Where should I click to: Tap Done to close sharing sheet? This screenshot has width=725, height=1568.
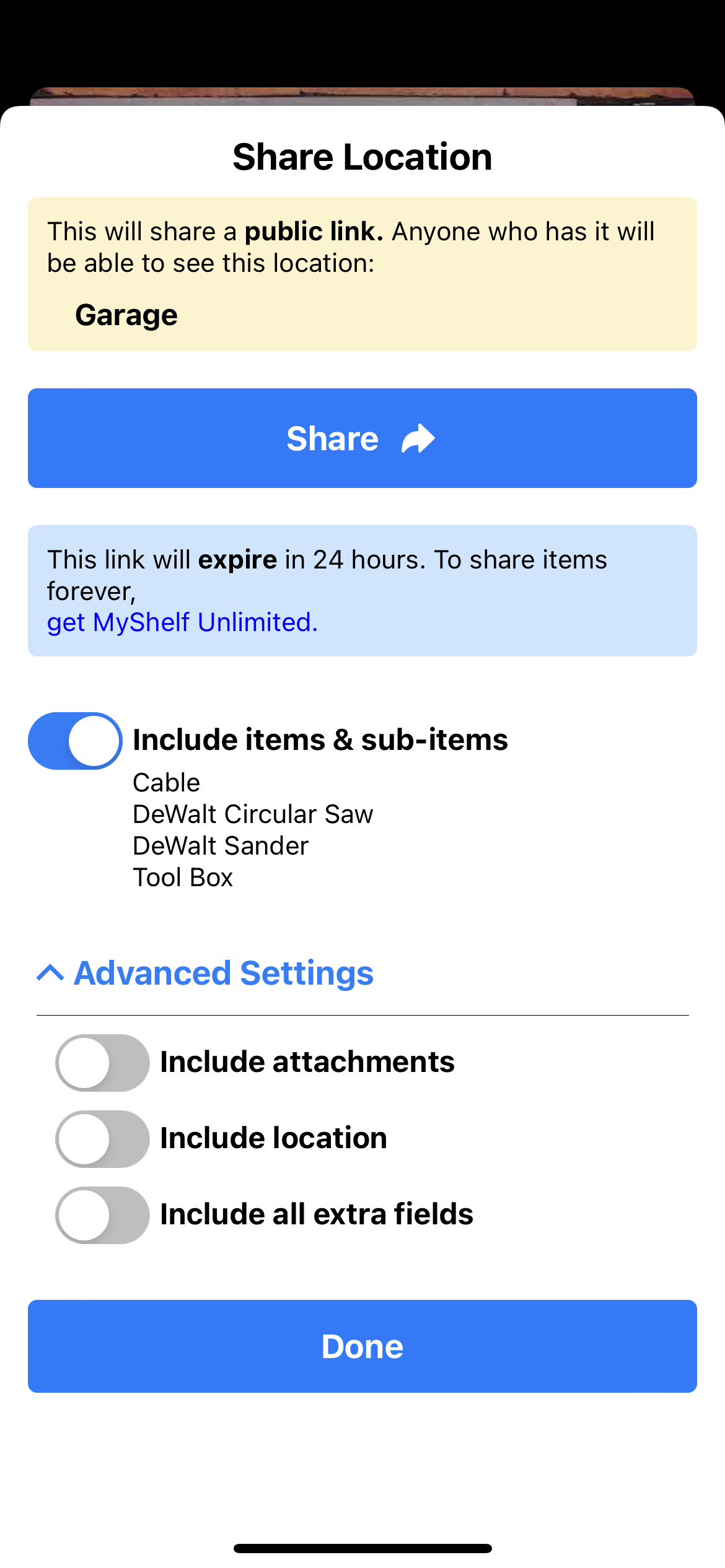pyautogui.click(x=362, y=1346)
